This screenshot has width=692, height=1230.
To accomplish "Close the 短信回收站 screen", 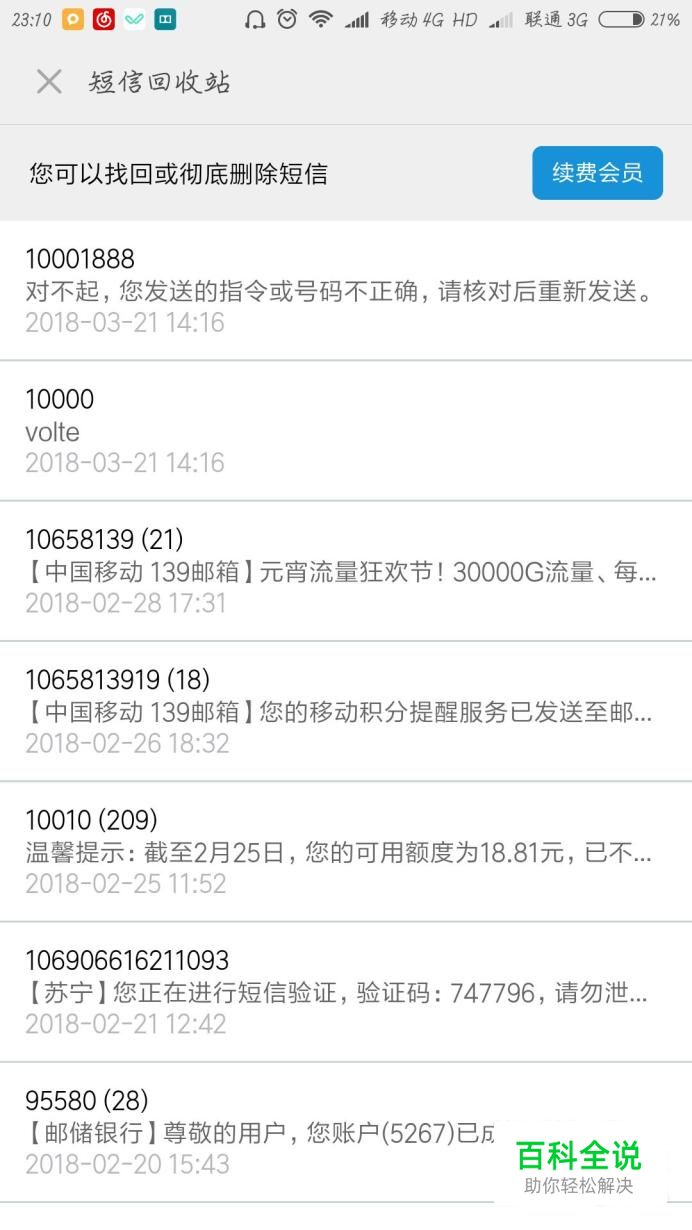I will [49, 82].
